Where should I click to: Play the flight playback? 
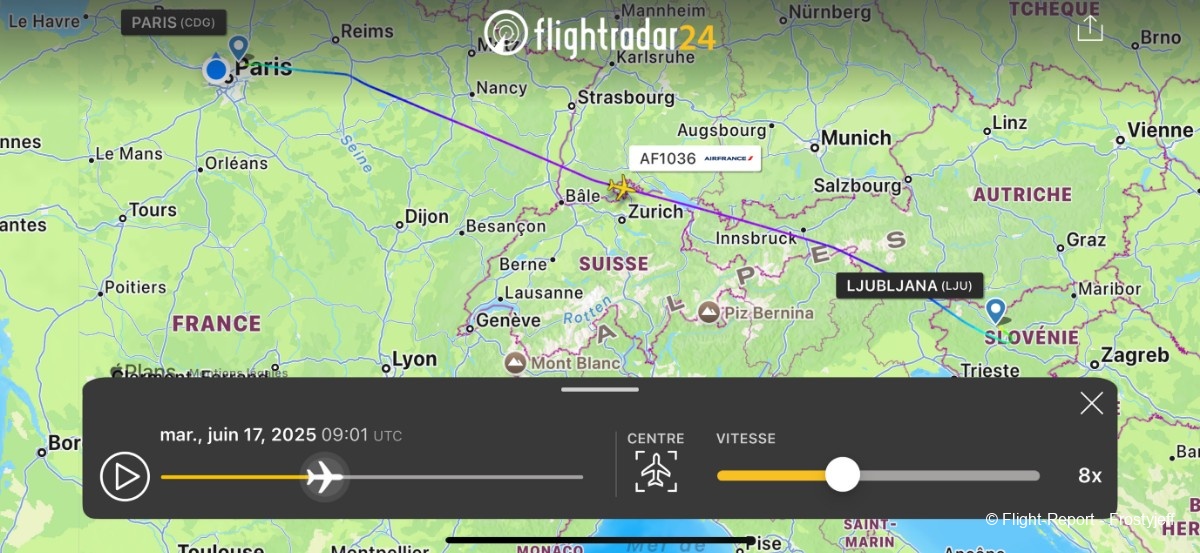[x=125, y=477]
